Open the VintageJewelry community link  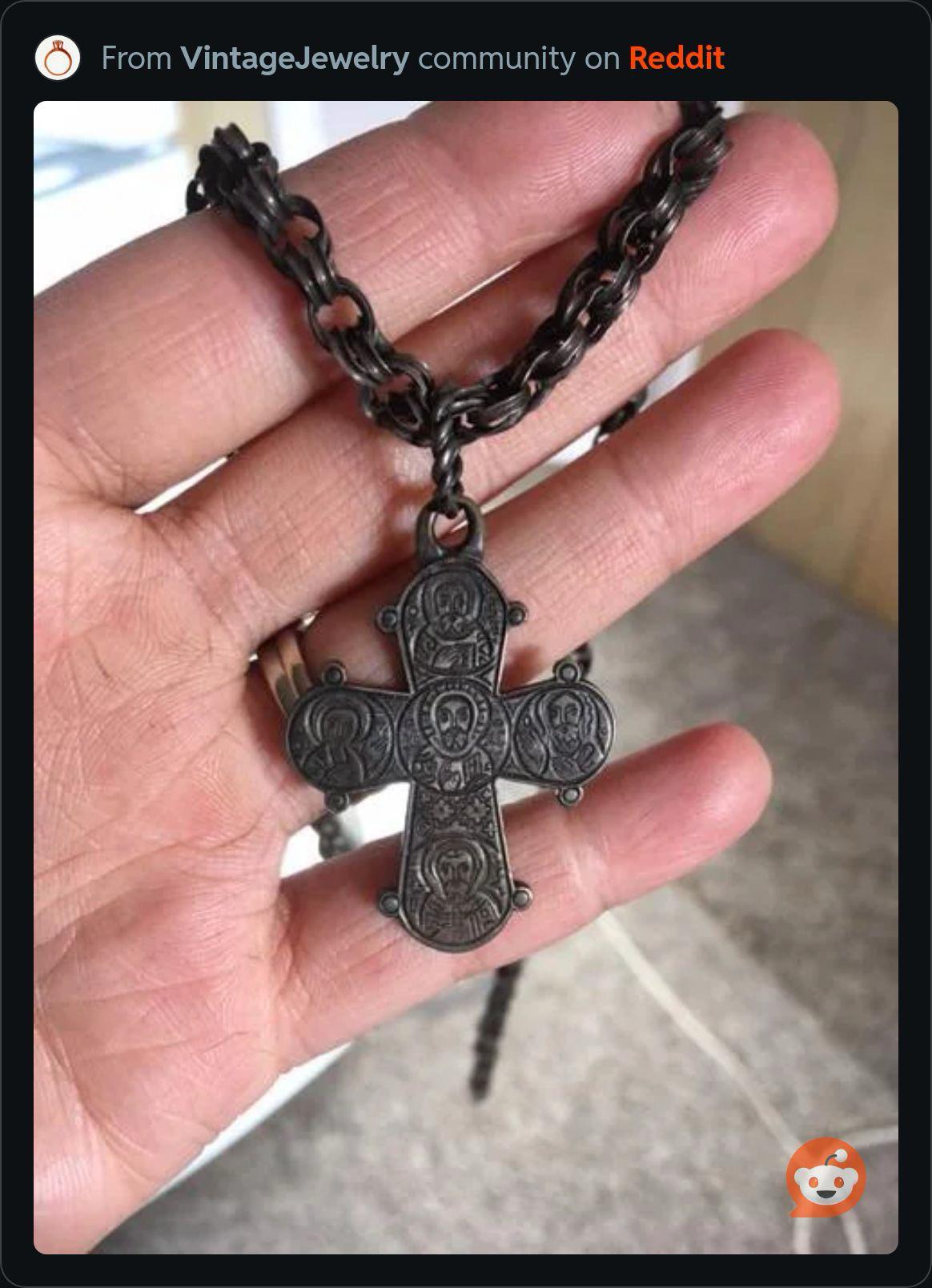[295, 58]
